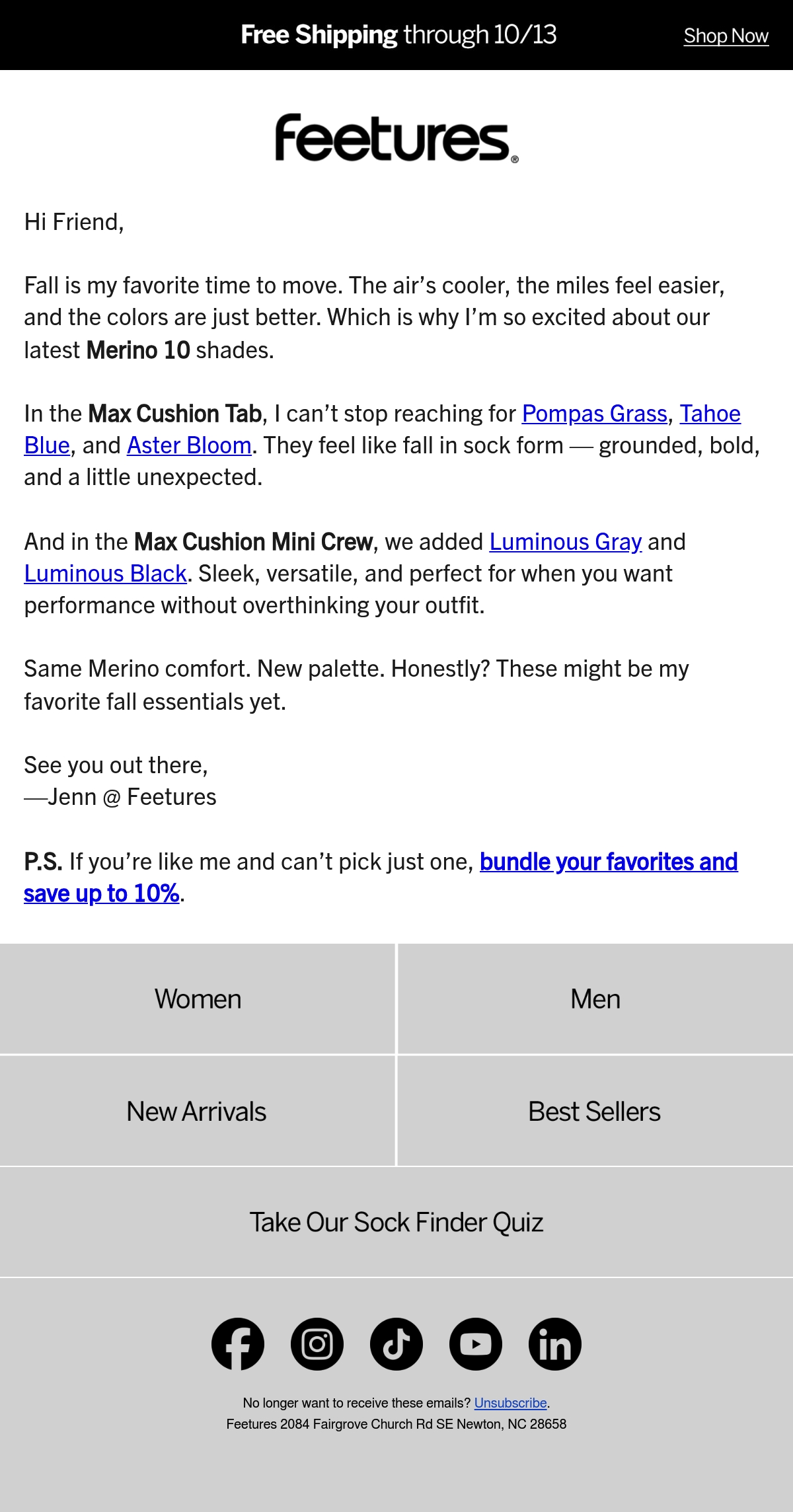Browse New Arrivals
The image size is (793, 1512).
[198, 1111]
